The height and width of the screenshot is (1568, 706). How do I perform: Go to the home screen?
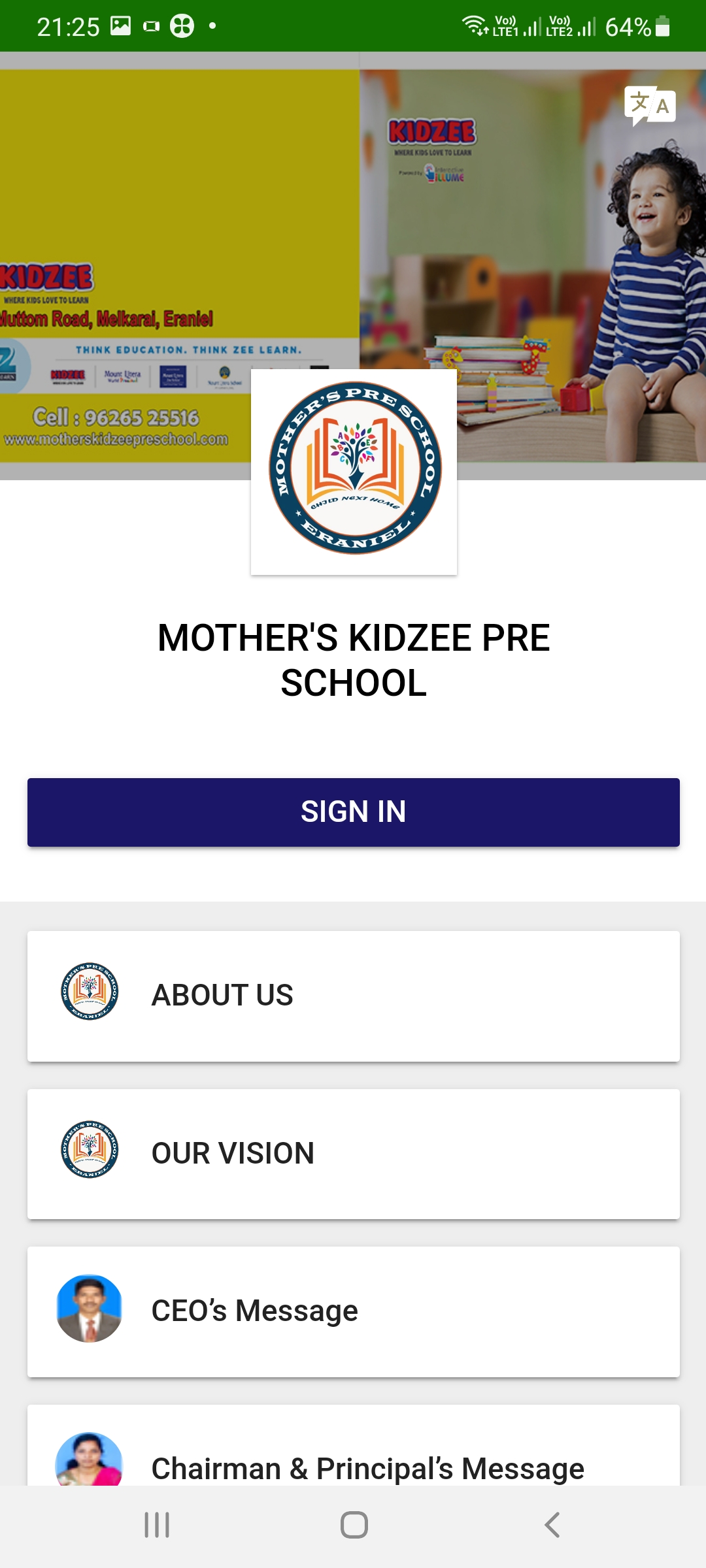point(354,1525)
